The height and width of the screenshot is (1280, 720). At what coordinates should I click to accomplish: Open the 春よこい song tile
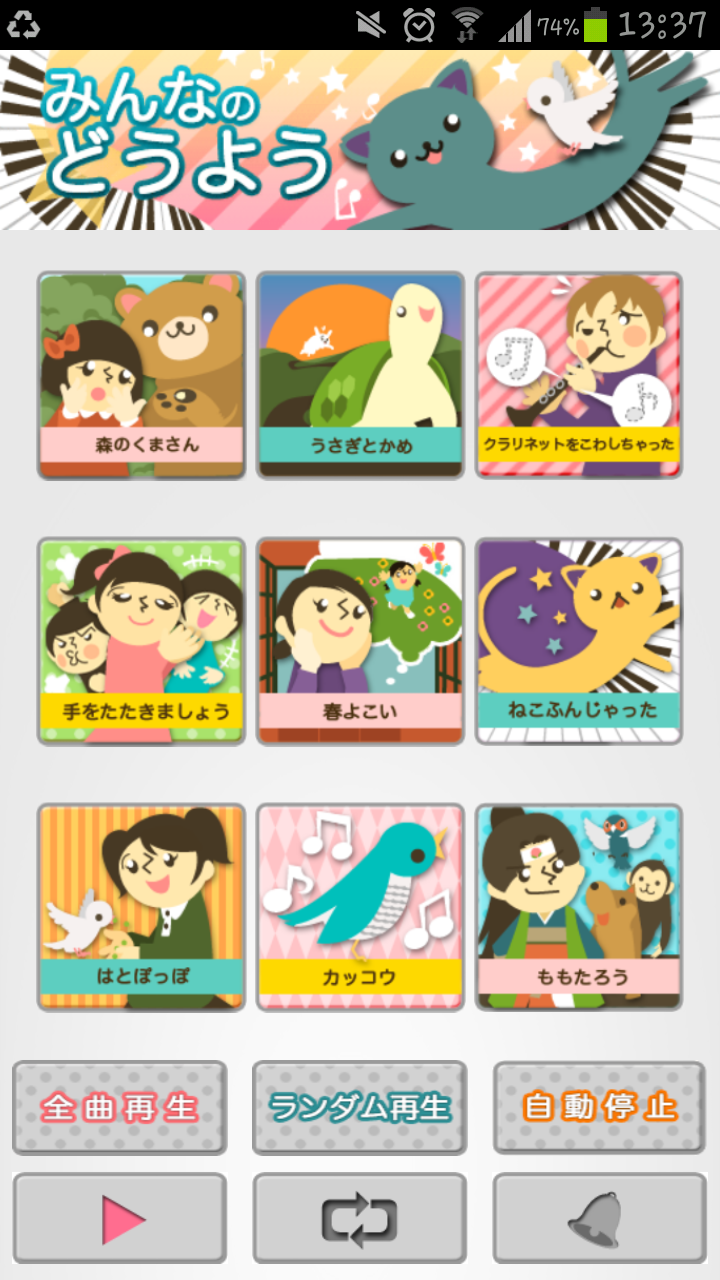coord(360,641)
